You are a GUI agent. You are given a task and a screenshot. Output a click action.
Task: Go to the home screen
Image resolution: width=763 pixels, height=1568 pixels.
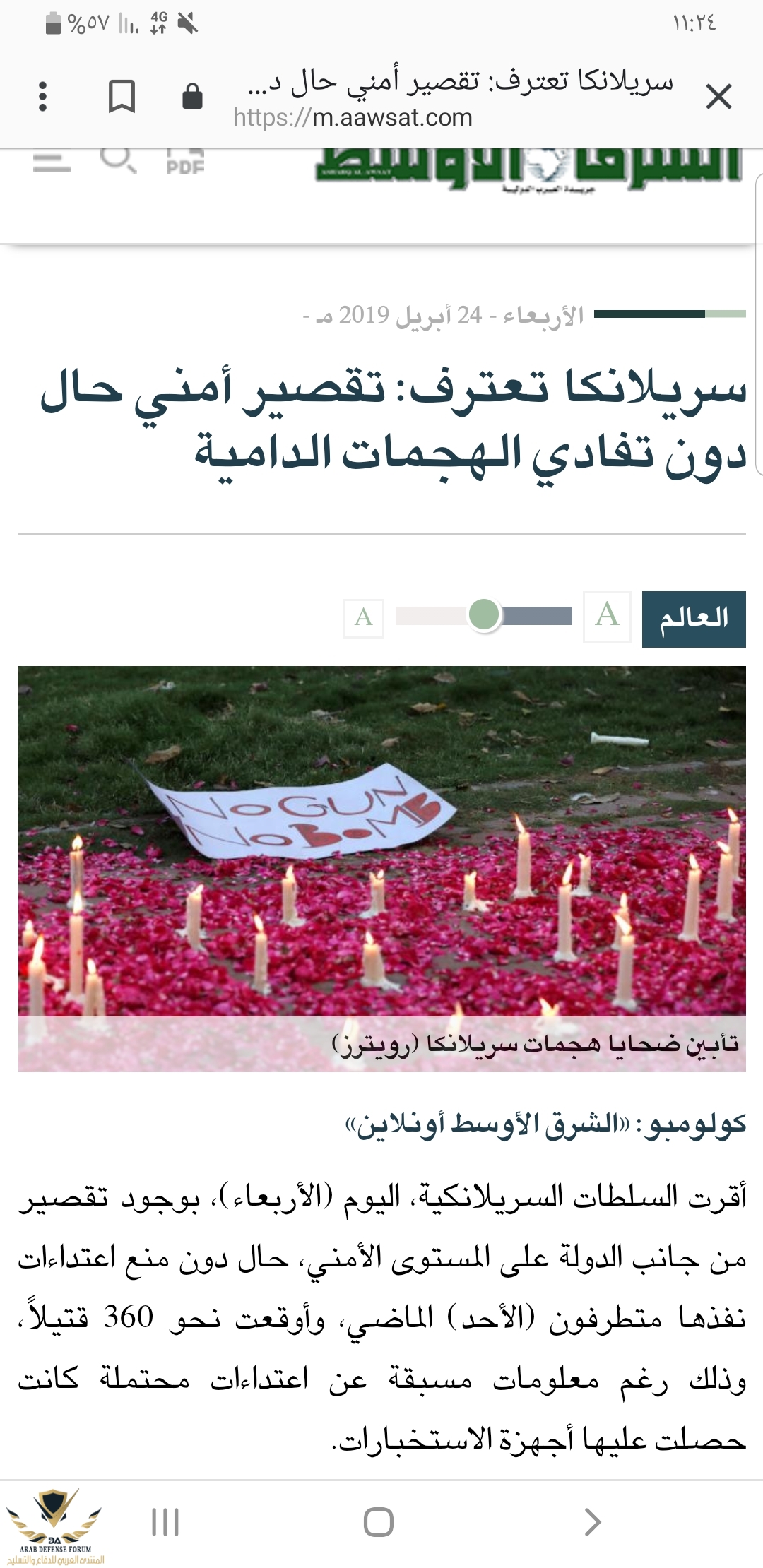(x=379, y=1521)
